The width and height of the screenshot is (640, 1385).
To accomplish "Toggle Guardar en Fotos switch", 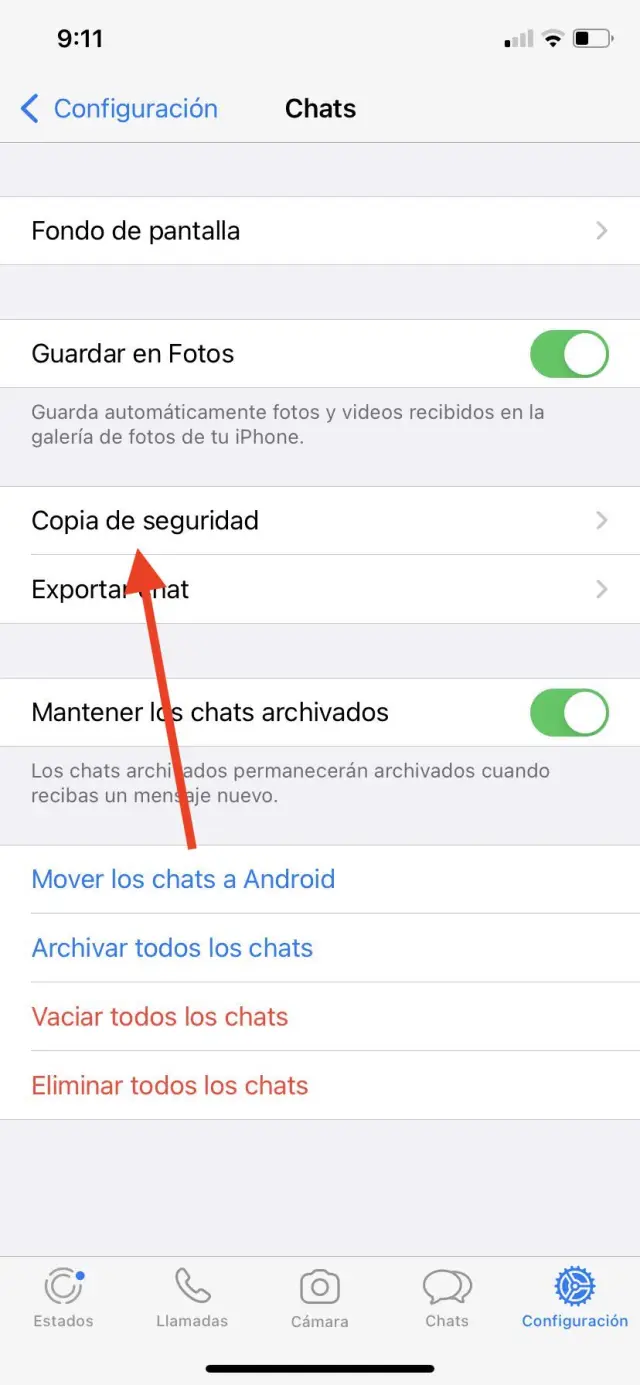I will coord(568,354).
